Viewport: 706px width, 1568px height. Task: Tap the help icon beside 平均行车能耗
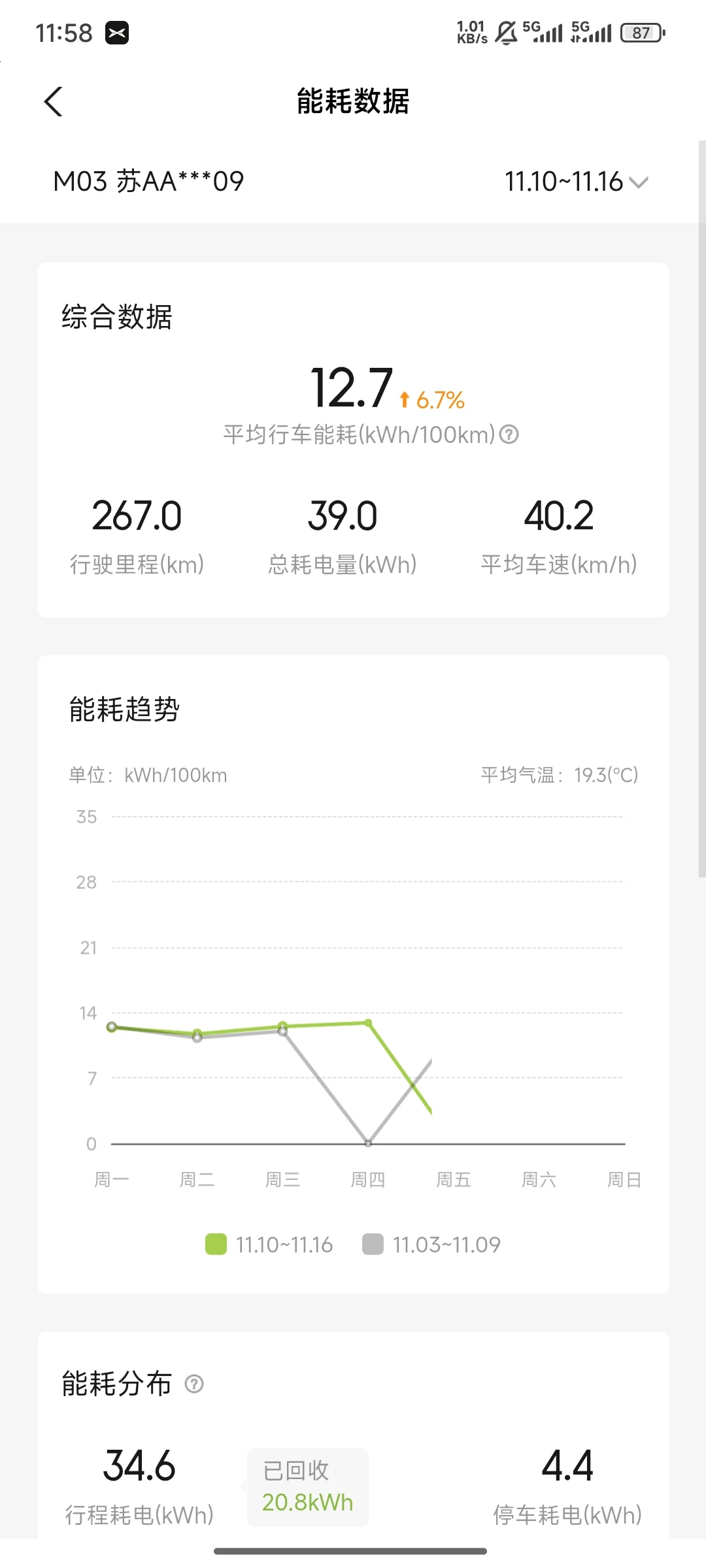pos(509,434)
